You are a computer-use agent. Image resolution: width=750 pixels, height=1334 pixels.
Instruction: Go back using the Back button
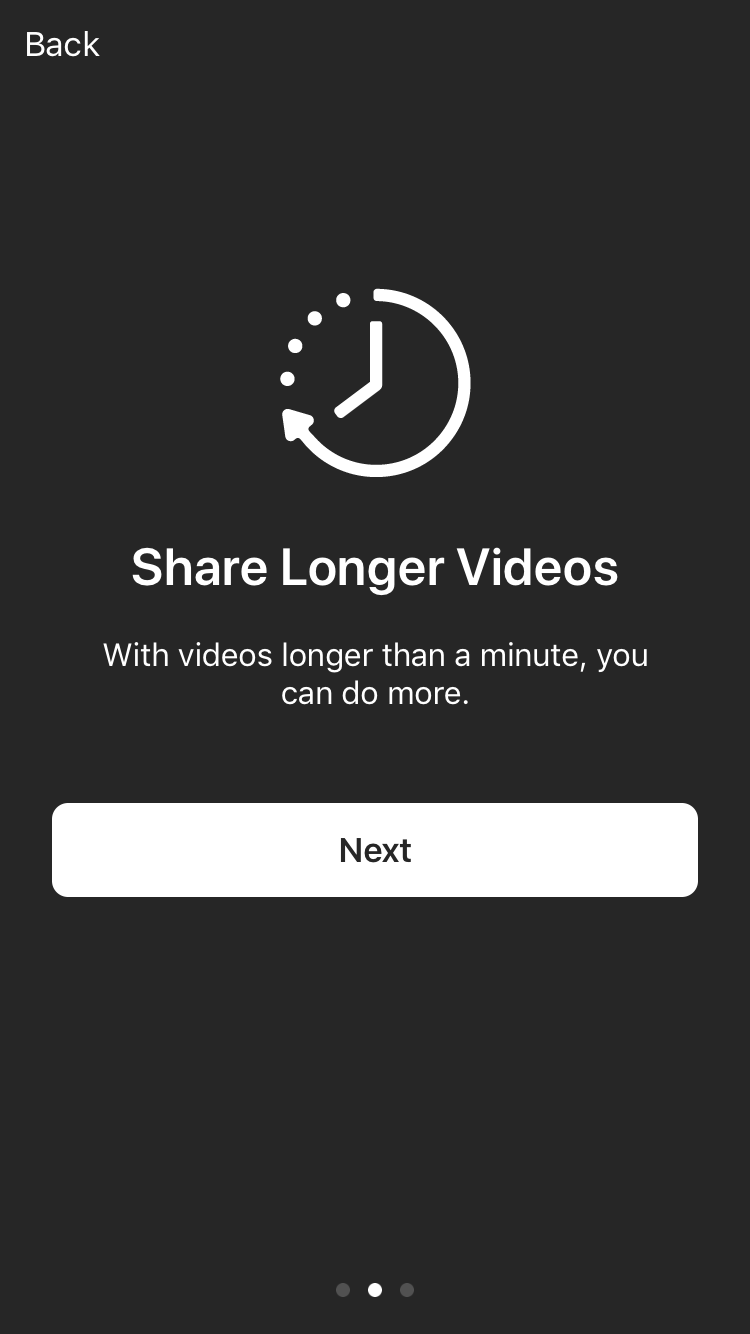click(x=62, y=45)
